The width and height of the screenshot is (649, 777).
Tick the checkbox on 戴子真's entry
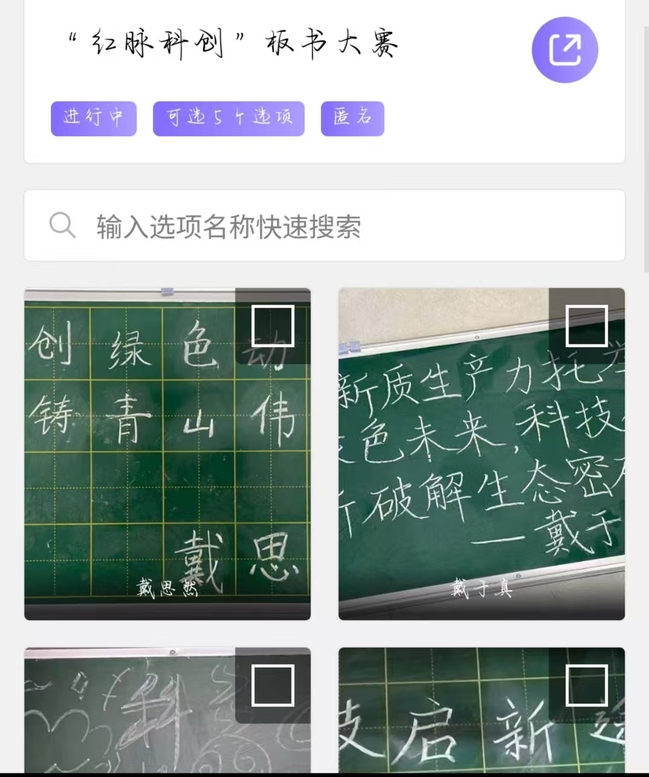point(586,326)
